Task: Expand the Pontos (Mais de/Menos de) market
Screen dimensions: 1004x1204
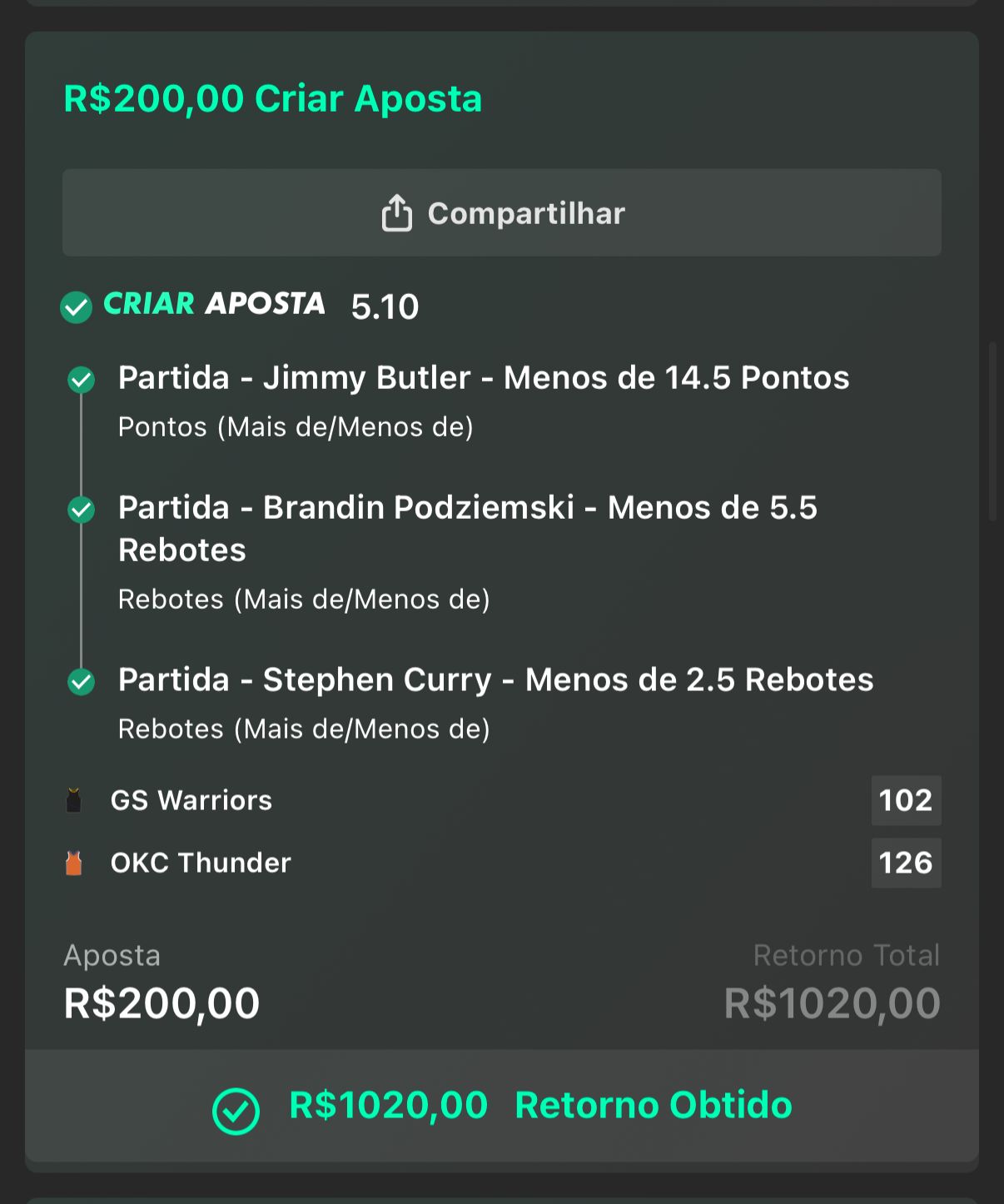Action: (x=297, y=427)
